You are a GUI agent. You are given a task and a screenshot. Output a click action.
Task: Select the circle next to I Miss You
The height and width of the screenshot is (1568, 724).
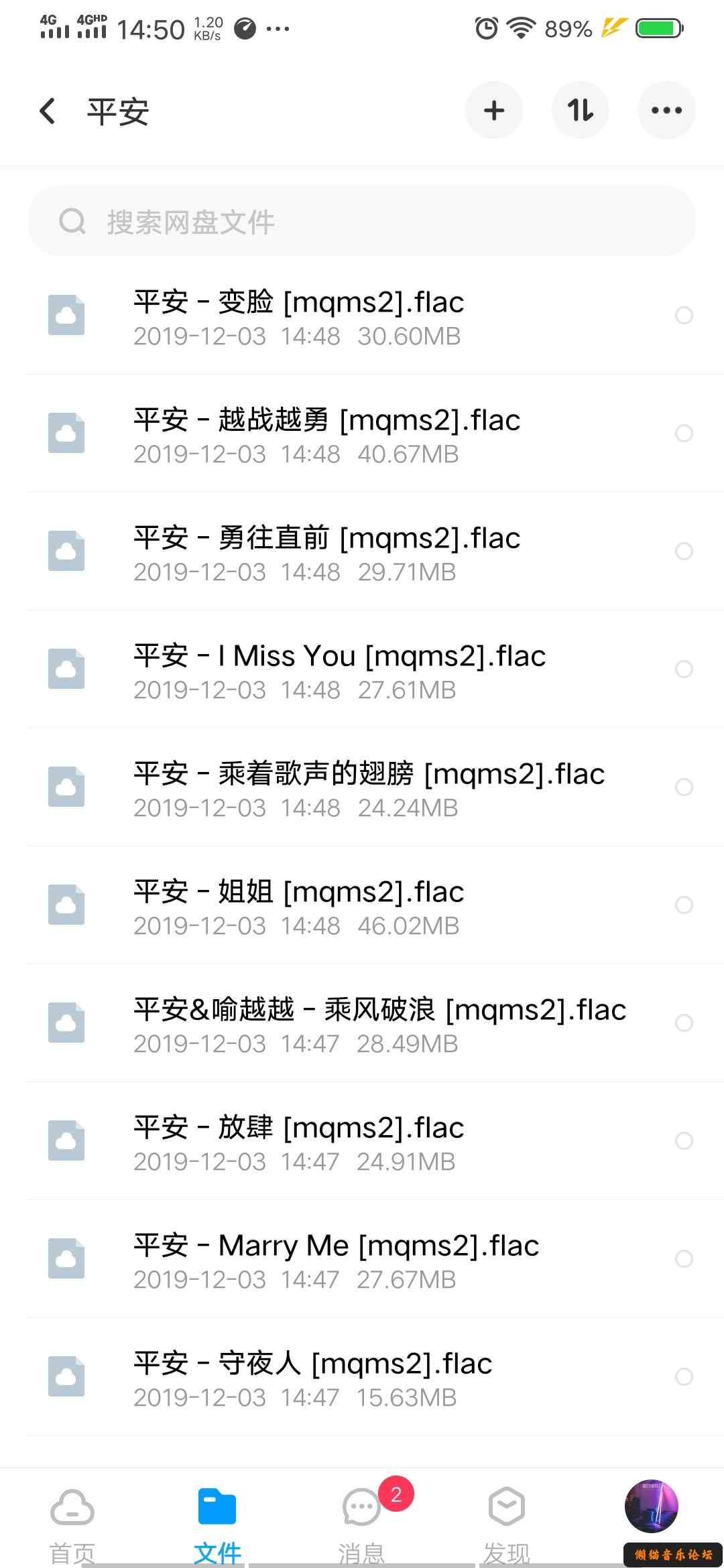684,669
